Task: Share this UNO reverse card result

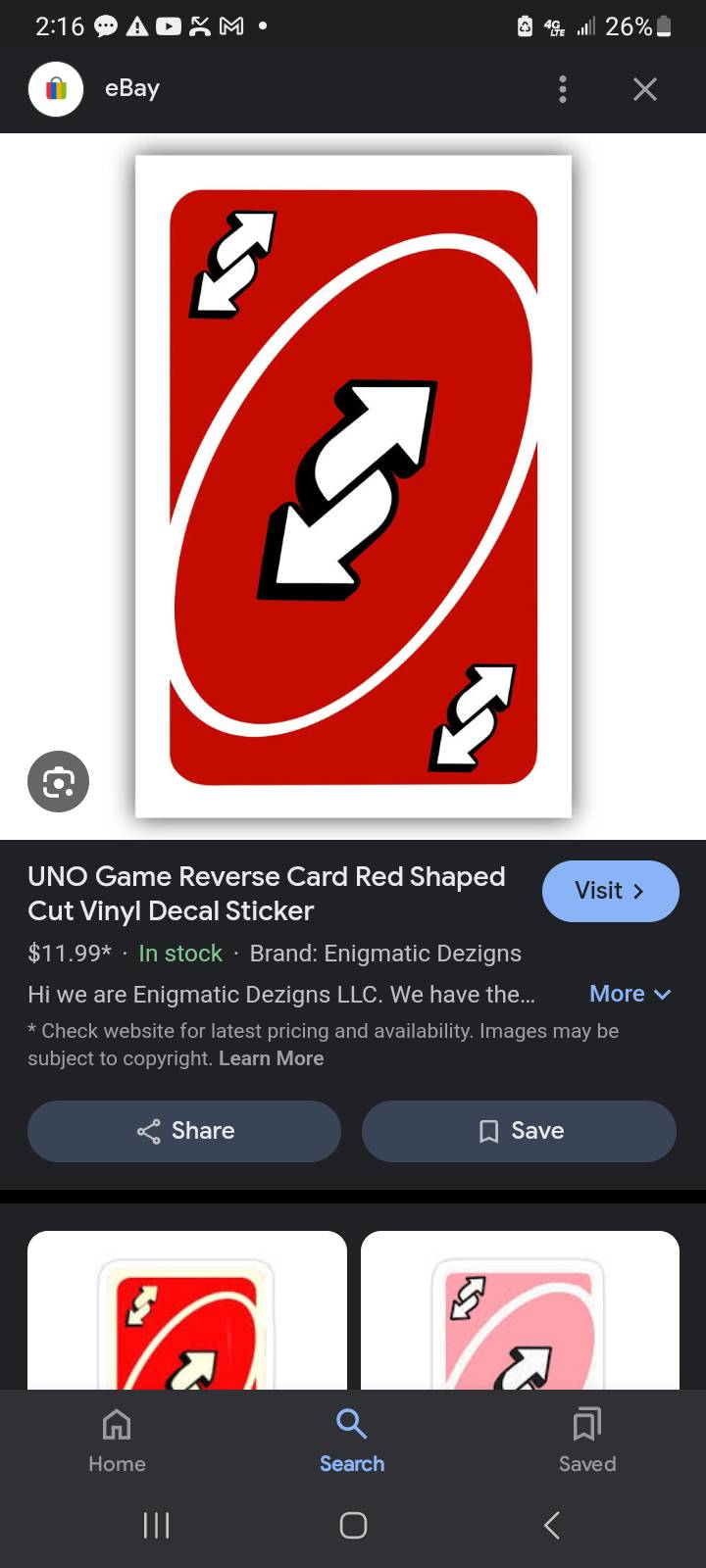Action: point(184,1131)
